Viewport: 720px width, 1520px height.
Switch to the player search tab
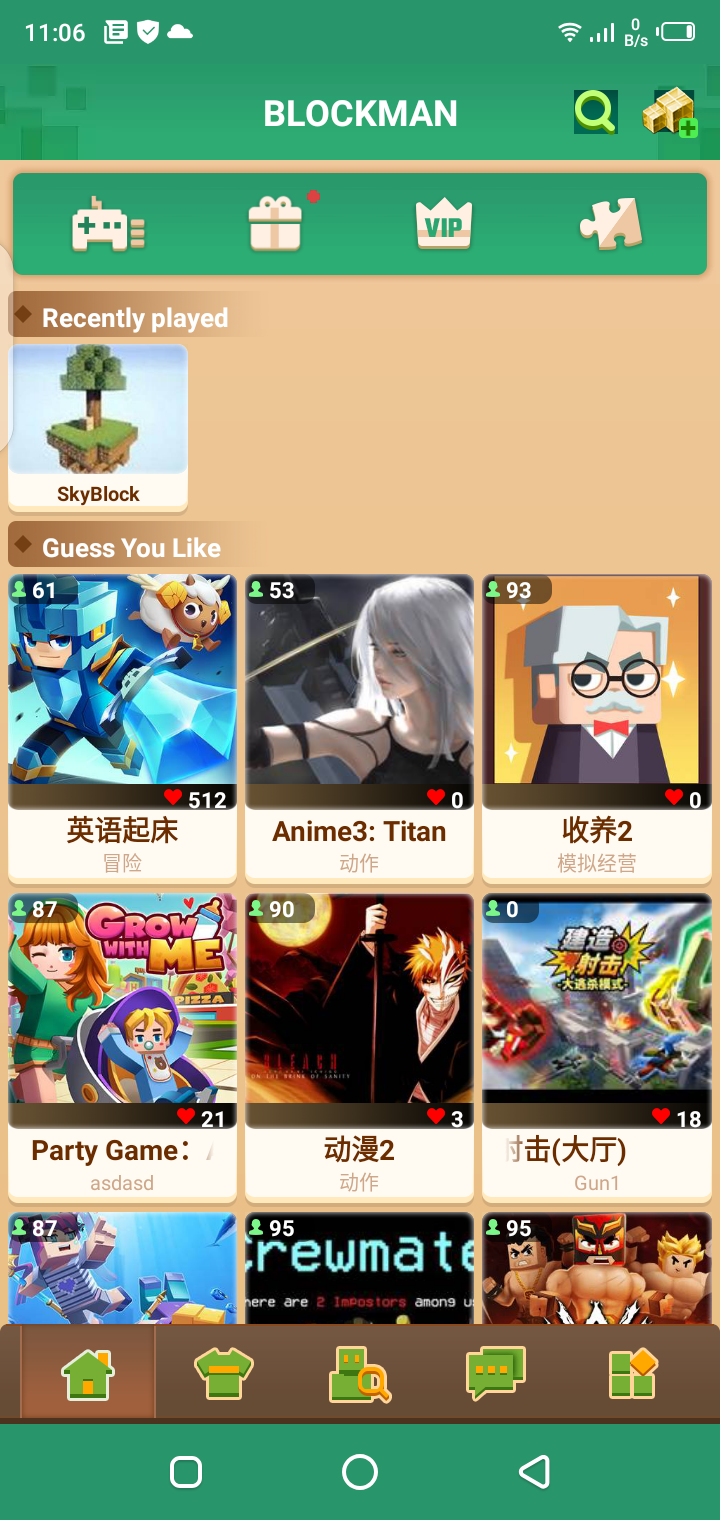pyautogui.click(x=359, y=1373)
